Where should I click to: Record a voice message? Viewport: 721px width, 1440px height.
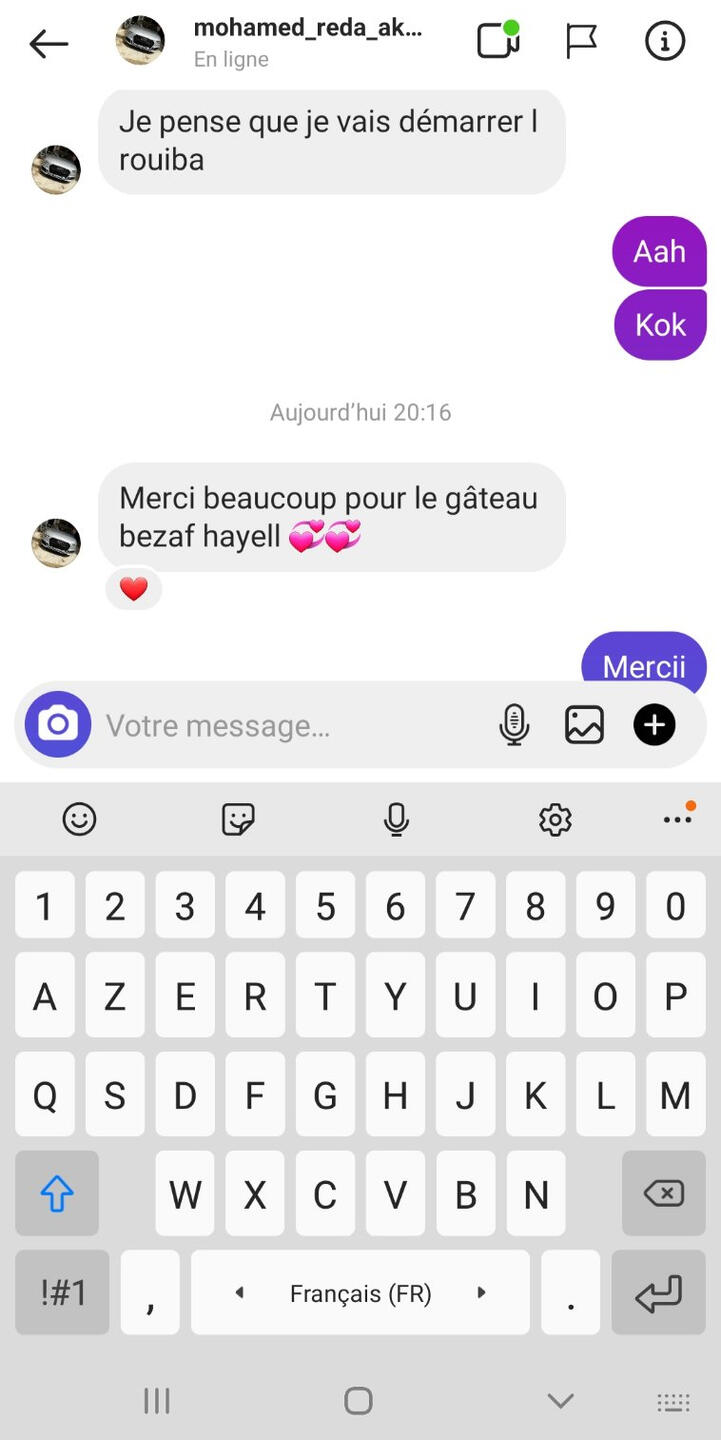coord(514,725)
